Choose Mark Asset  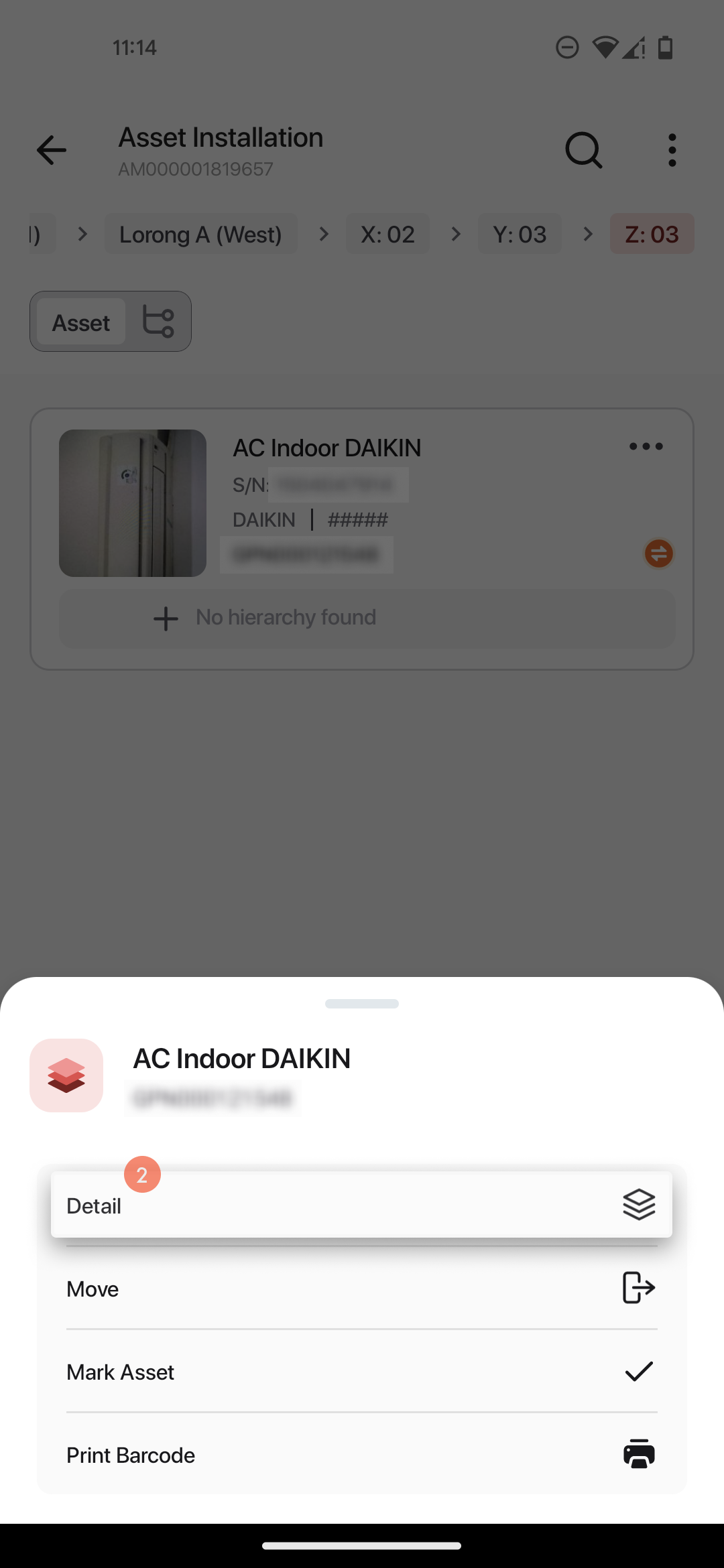361,1372
